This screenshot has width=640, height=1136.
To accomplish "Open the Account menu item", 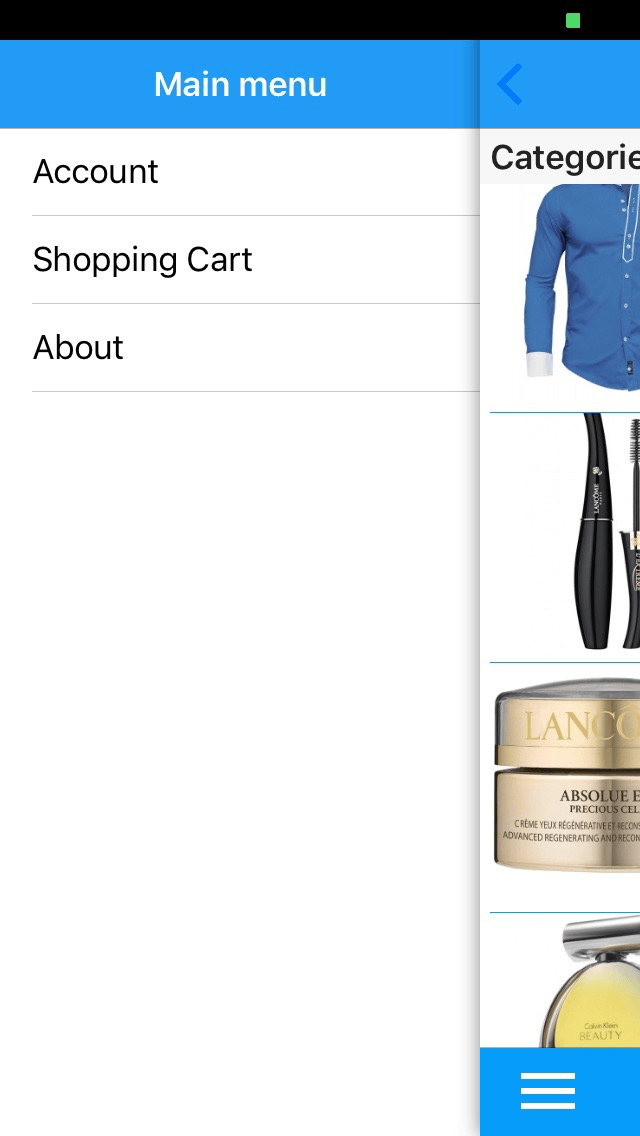I will tap(96, 172).
